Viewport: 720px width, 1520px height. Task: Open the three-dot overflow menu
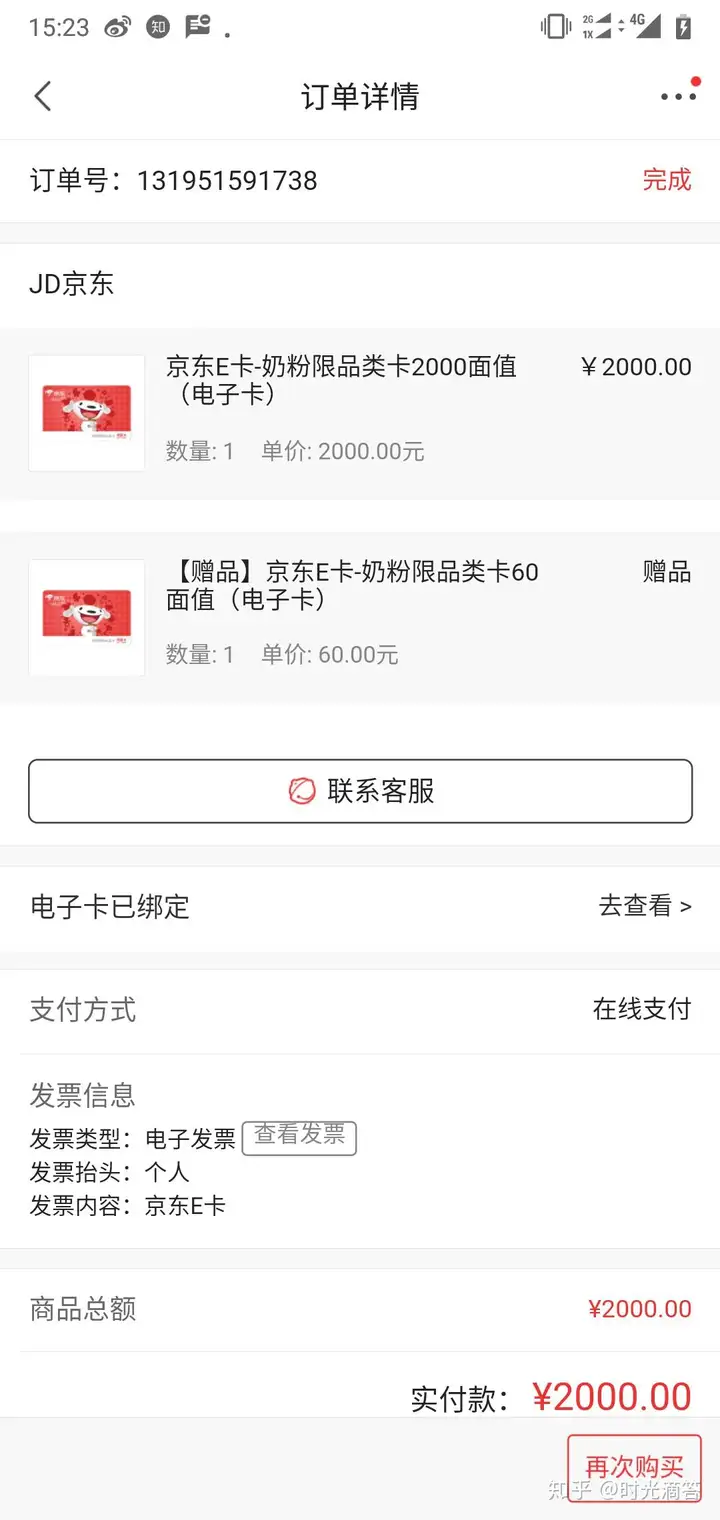(677, 96)
